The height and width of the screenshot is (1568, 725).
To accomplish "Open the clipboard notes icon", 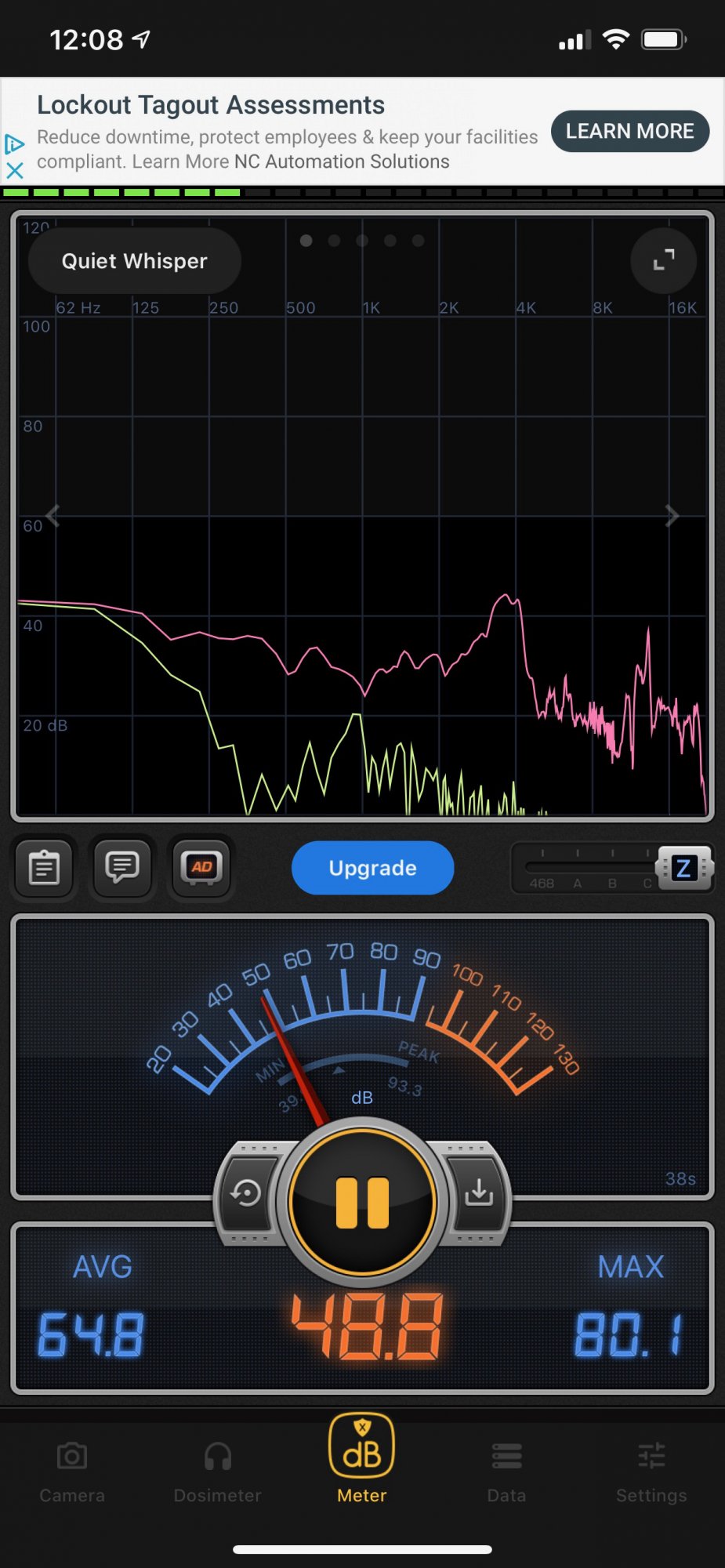I will [x=45, y=868].
